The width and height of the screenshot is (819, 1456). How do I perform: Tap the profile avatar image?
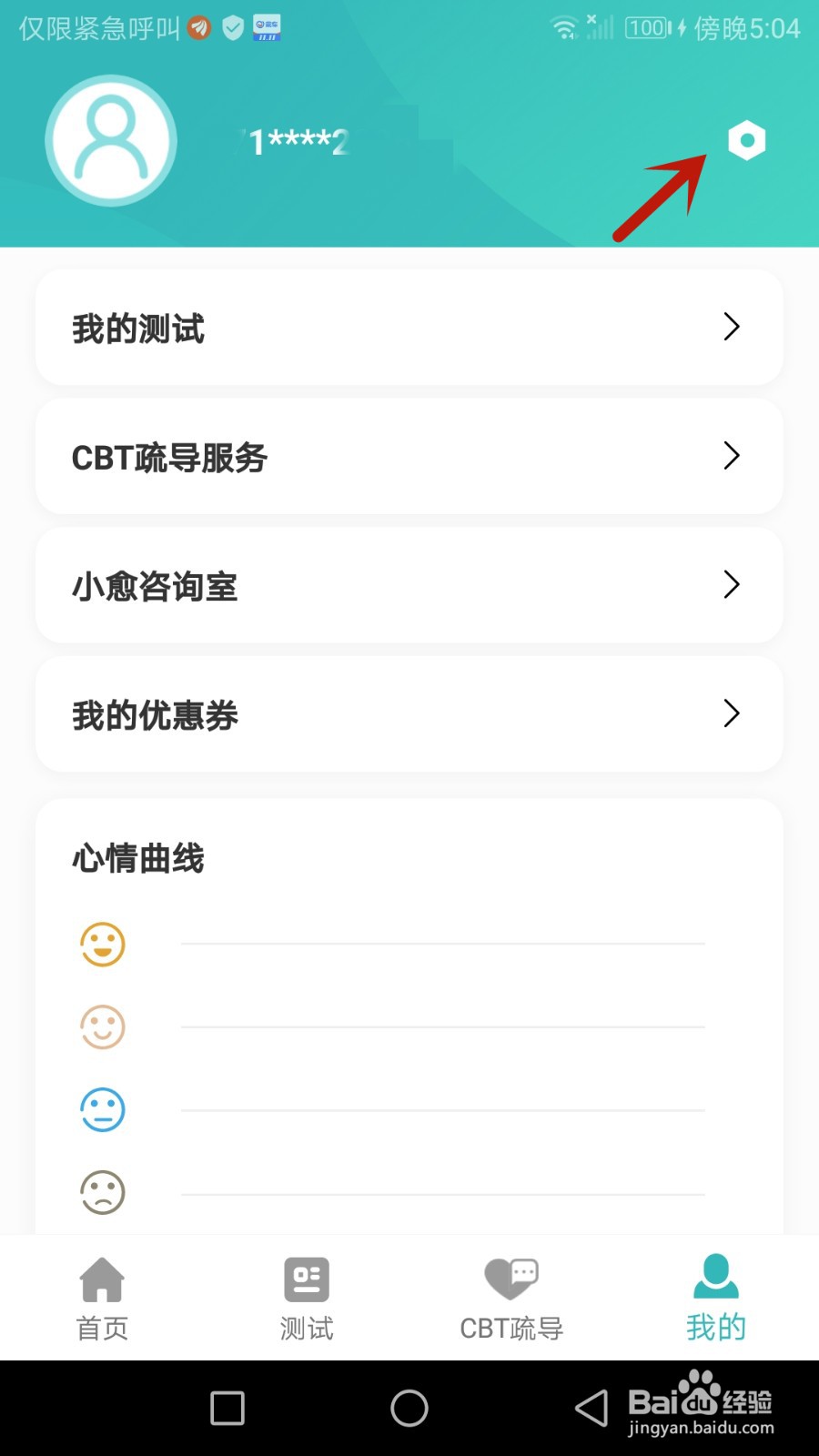click(x=111, y=140)
